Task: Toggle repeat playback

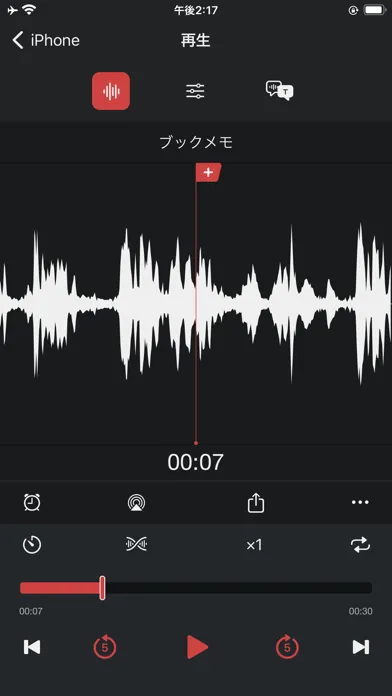Action: [360, 545]
